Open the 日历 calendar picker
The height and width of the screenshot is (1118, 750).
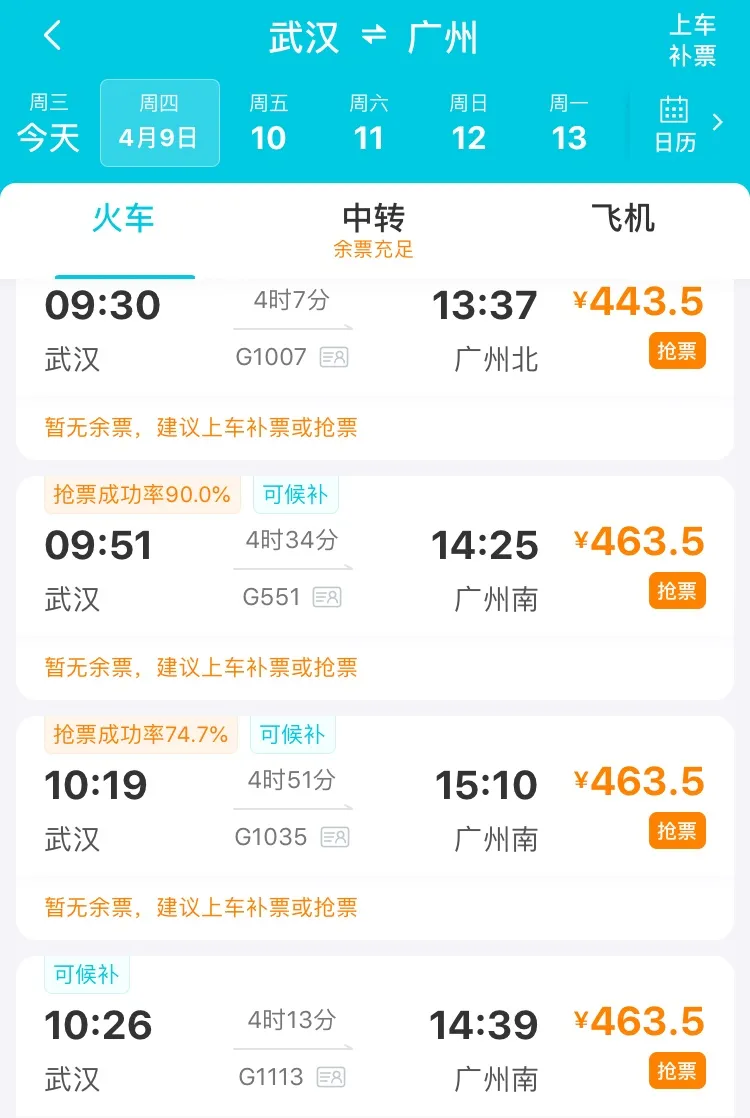pos(675,124)
